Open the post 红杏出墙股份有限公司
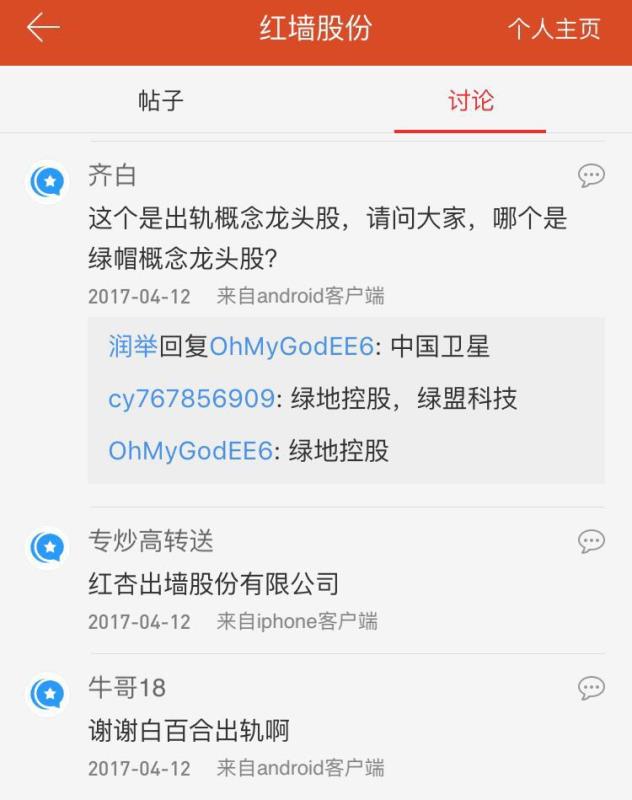 click(x=213, y=584)
